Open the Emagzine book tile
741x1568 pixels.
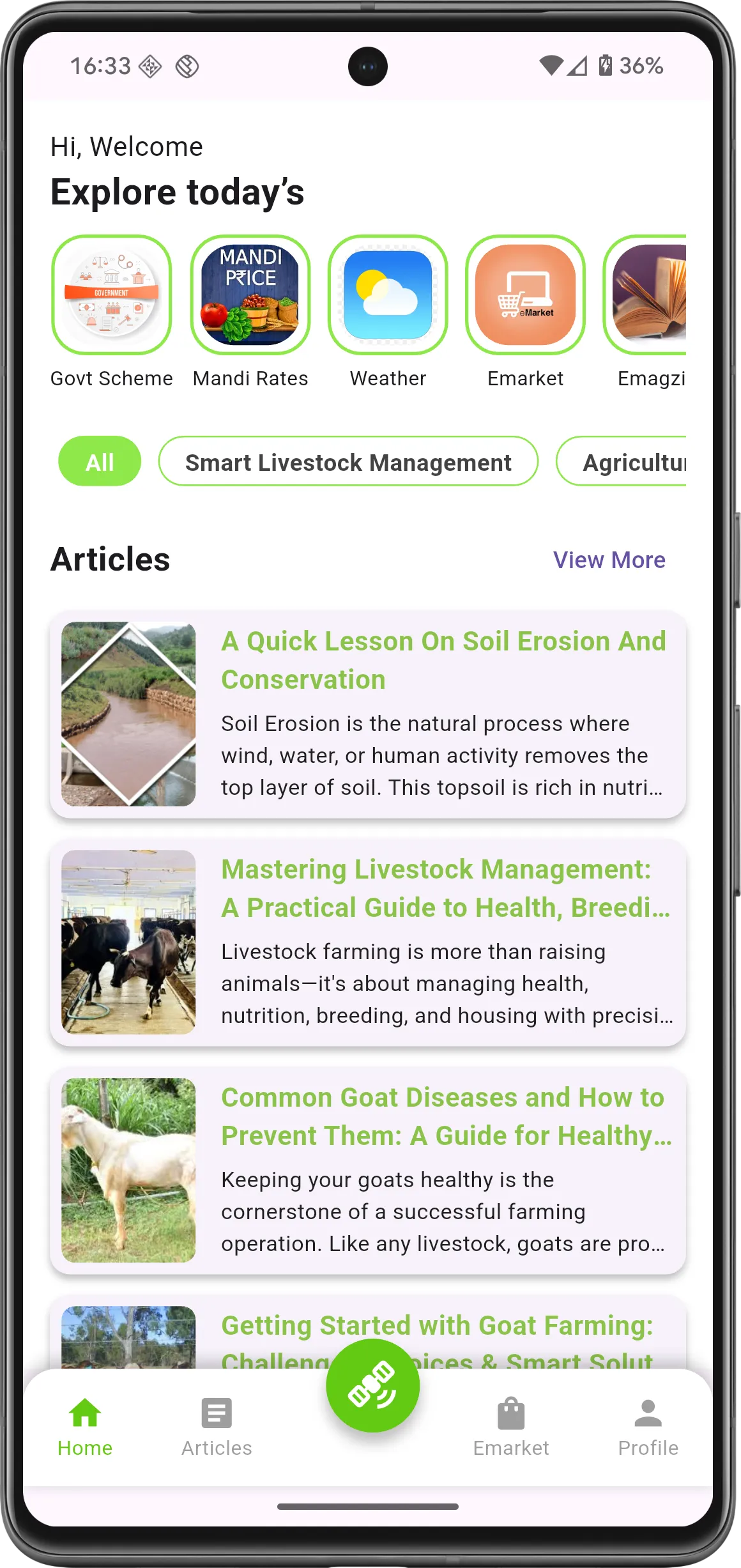pos(646,295)
